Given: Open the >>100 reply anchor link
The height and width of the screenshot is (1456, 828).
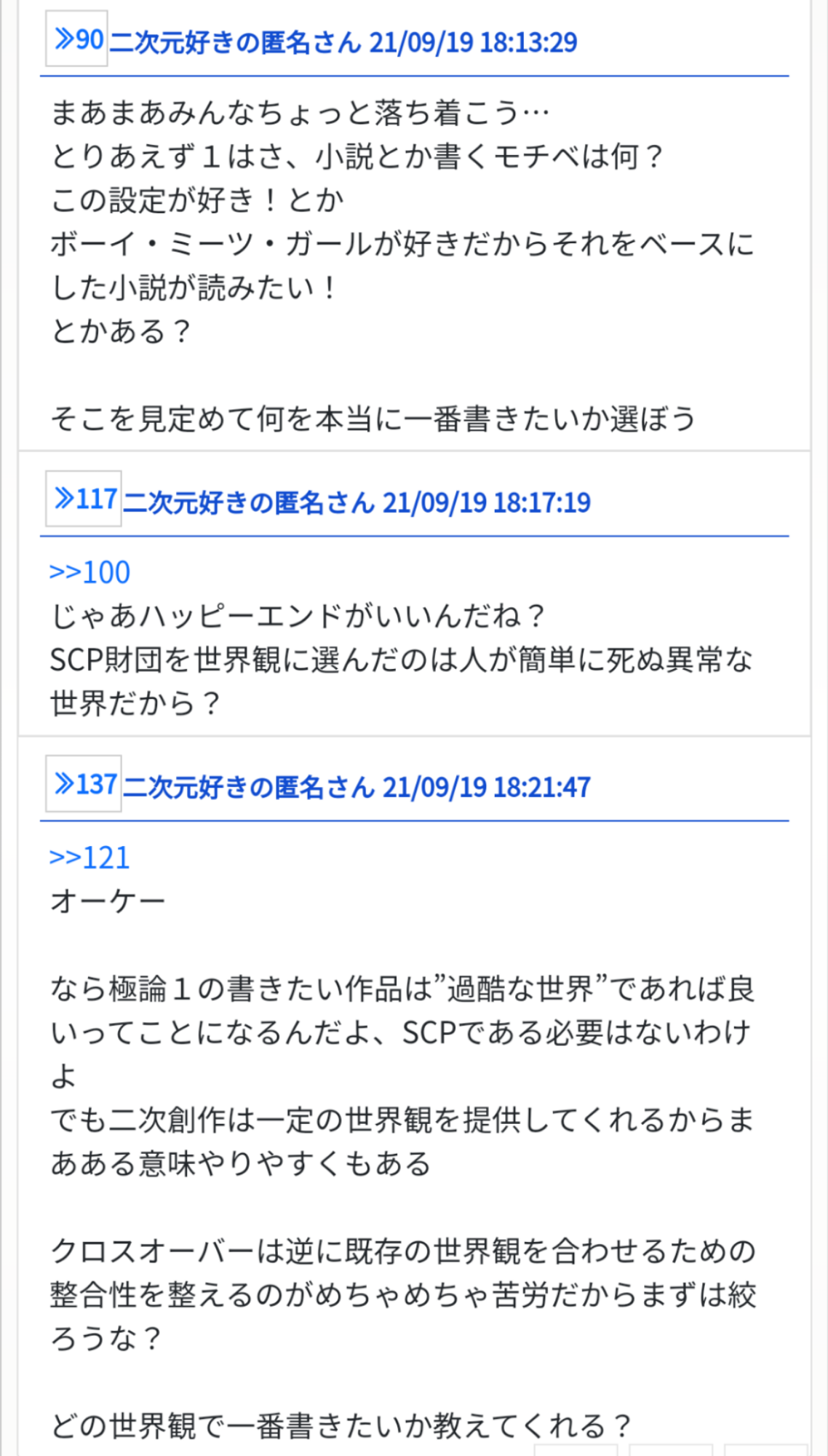Looking at the screenshot, I should pos(89,573).
